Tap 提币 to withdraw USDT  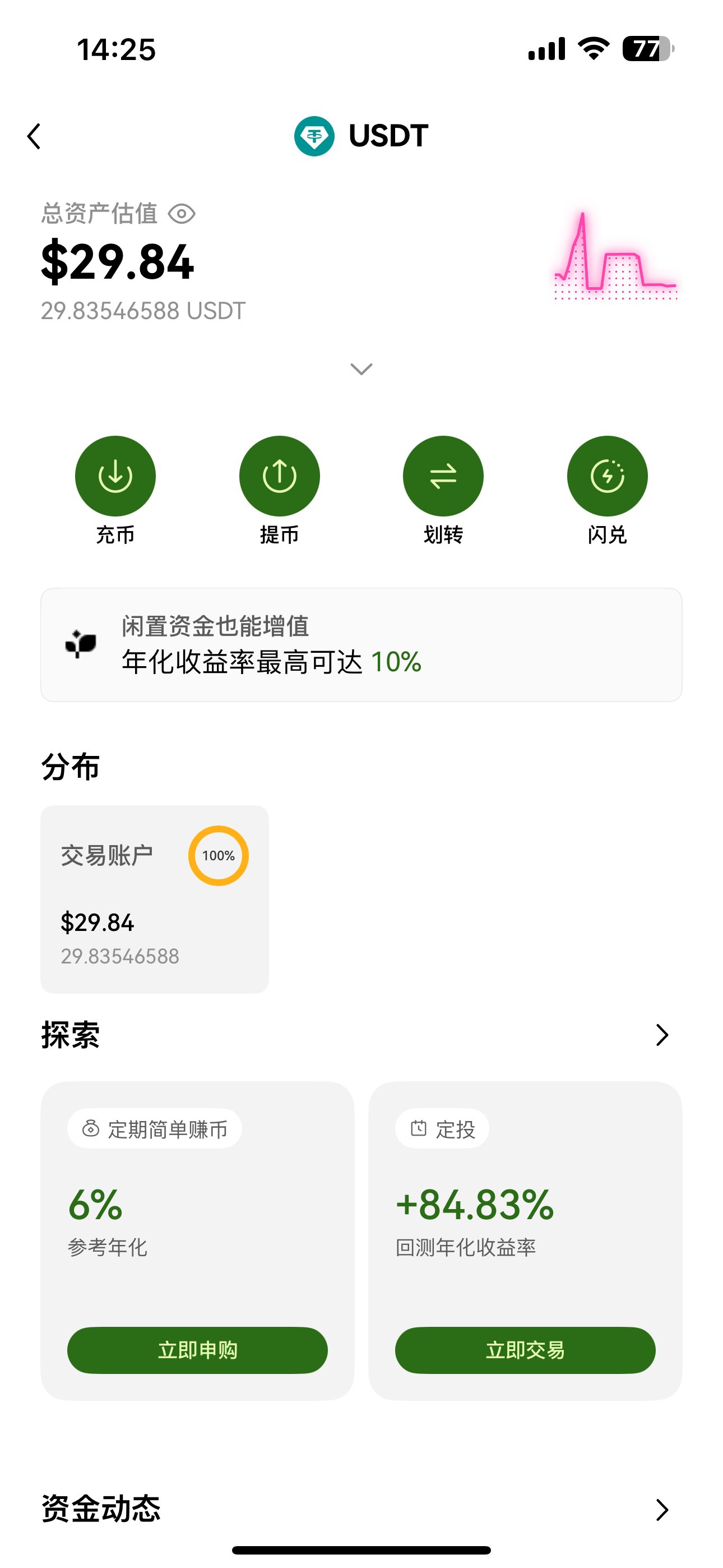(x=279, y=476)
